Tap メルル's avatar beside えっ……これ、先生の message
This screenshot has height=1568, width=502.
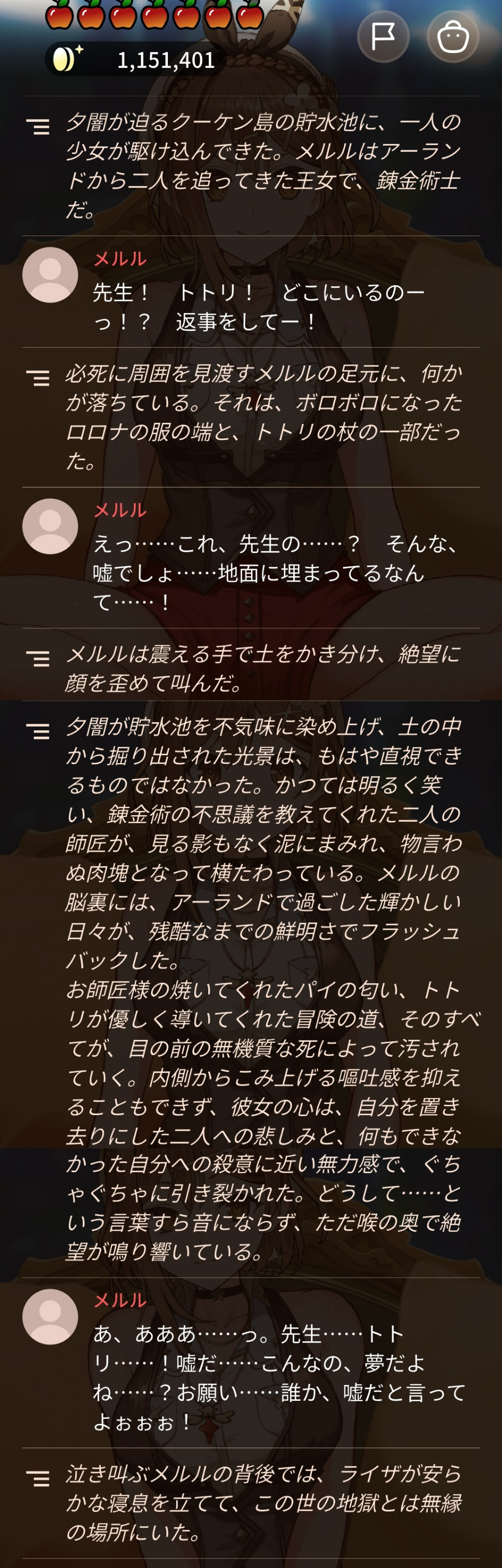(x=50, y=526)
